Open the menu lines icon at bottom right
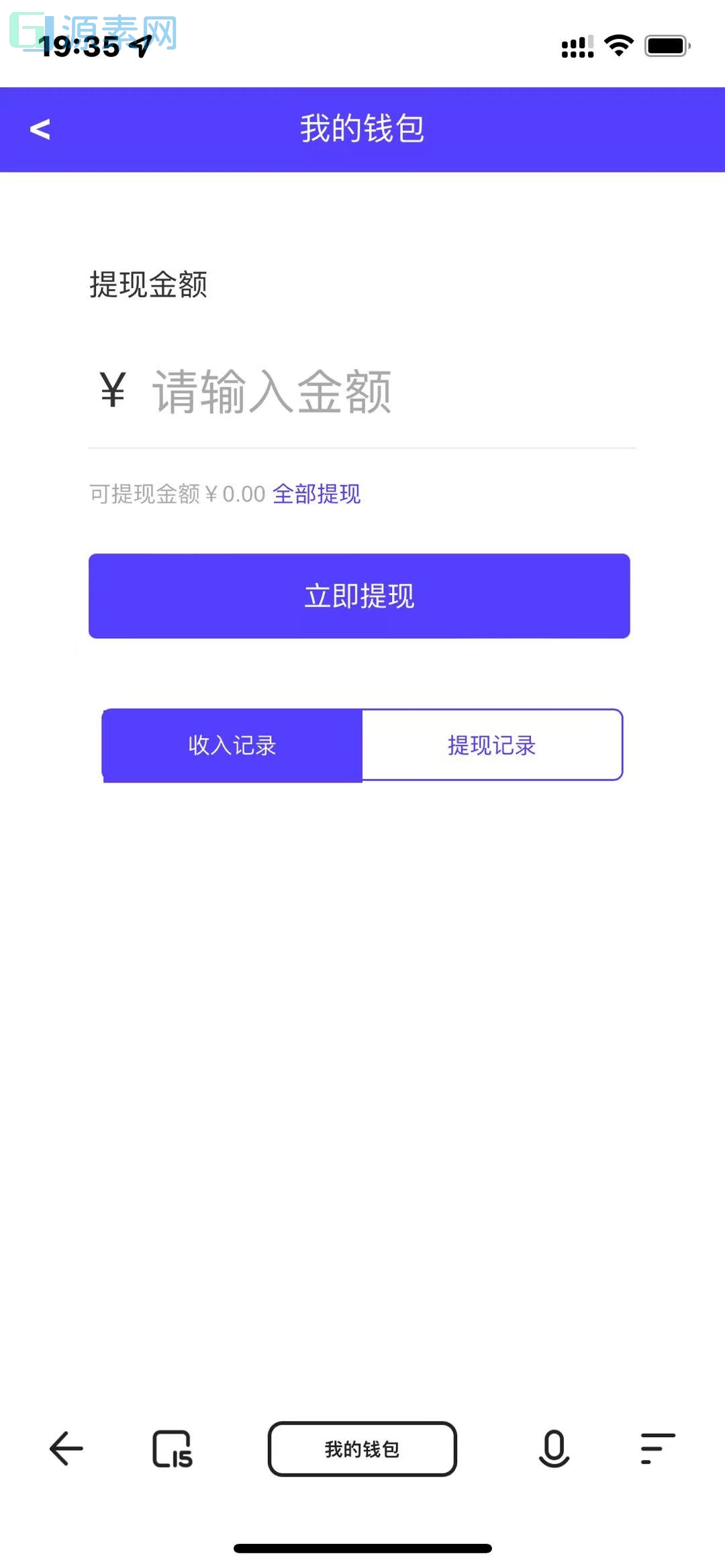 (657, 1449)
